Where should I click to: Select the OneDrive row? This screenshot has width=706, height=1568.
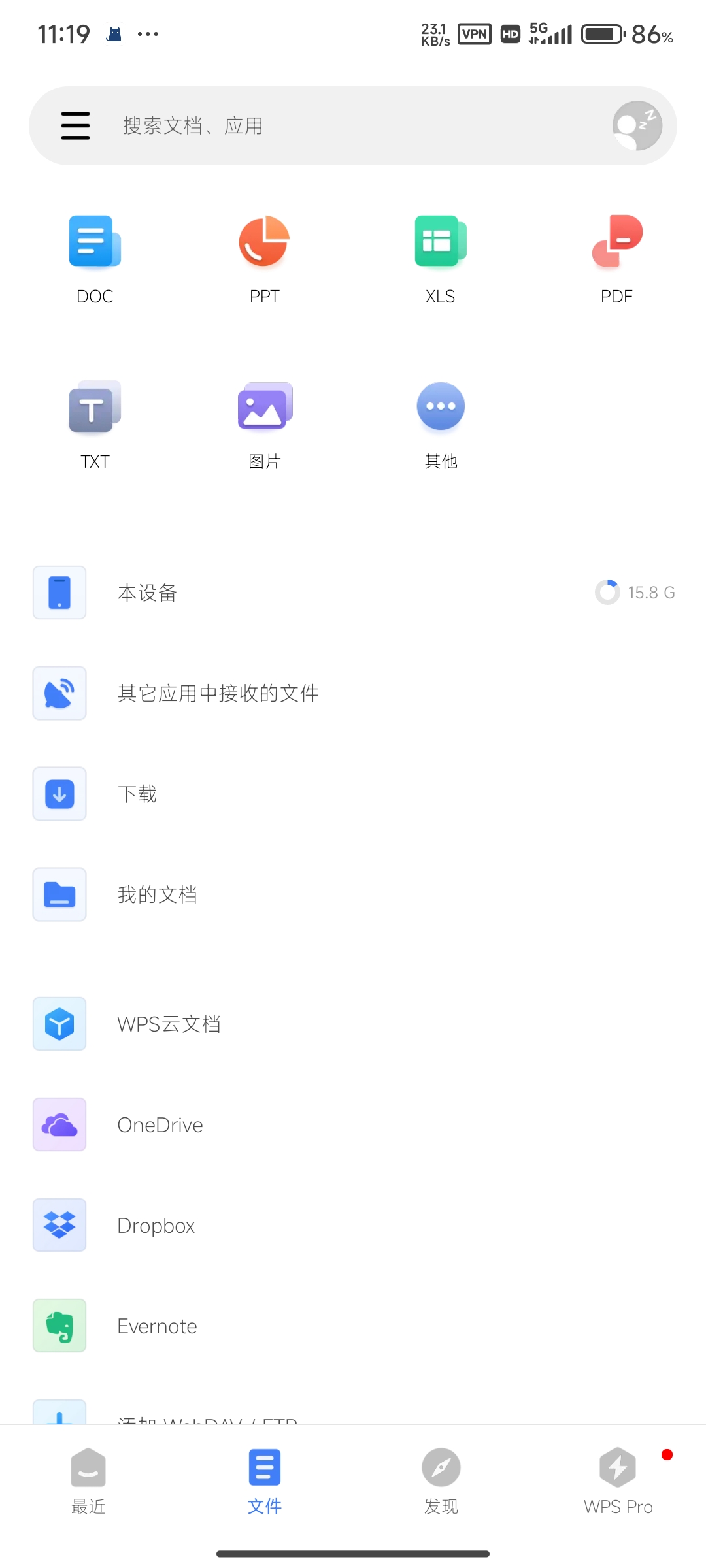point(353,1124)
